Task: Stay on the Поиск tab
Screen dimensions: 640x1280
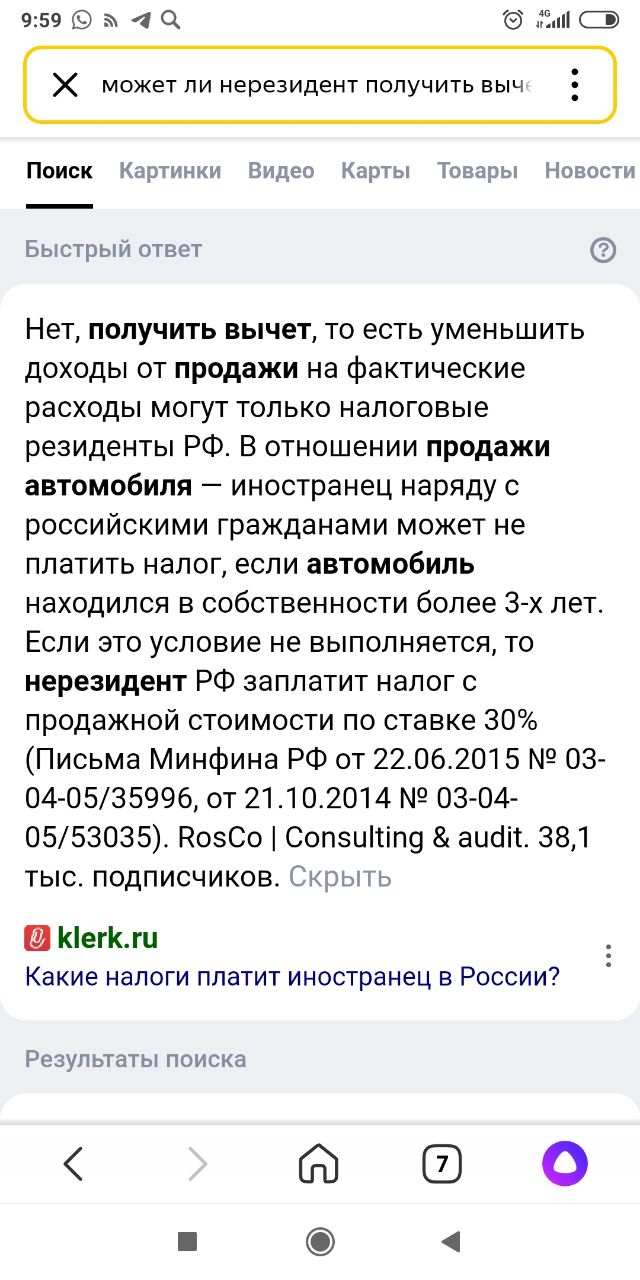Action: click(59, 171)
